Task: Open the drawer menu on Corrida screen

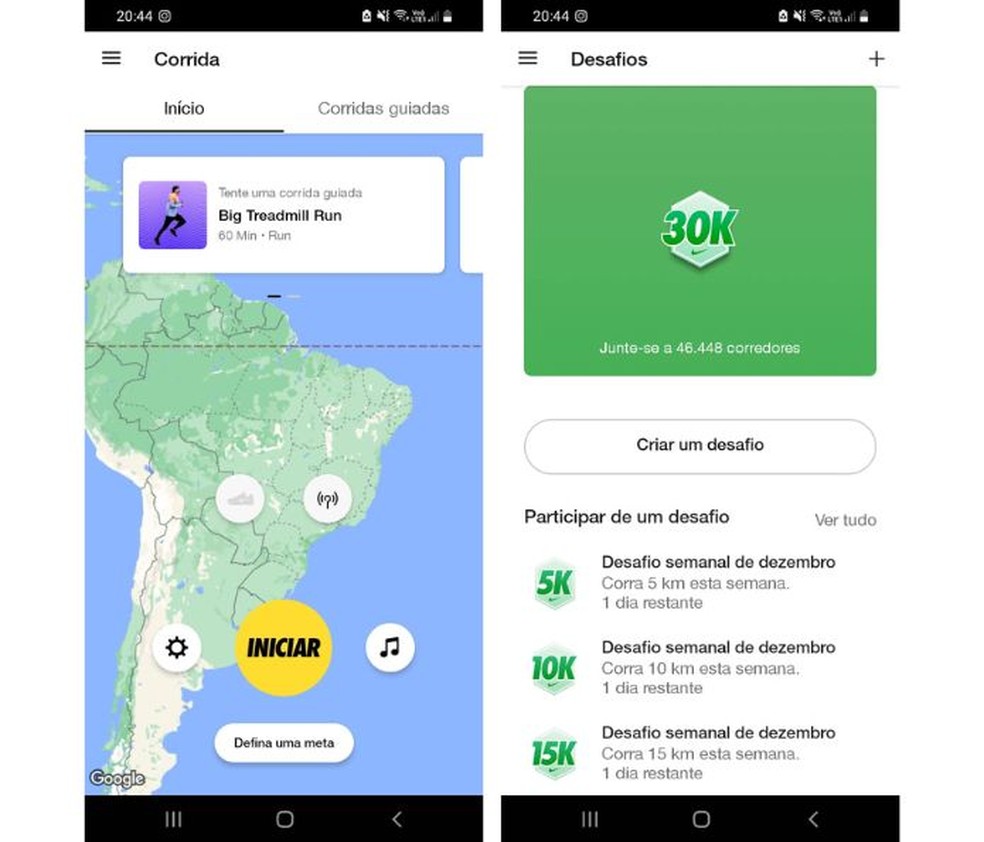Action: click(111, 59)
